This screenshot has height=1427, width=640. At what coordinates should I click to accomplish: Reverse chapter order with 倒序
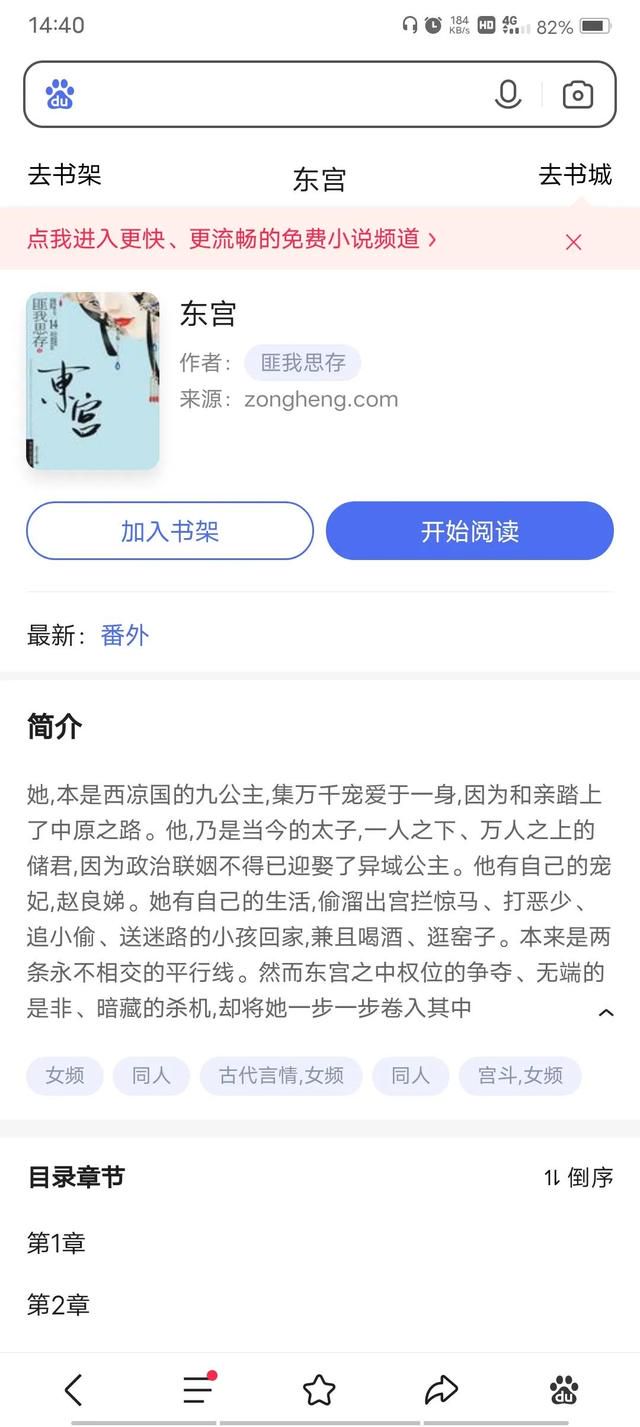click(x=578, y=1178)
